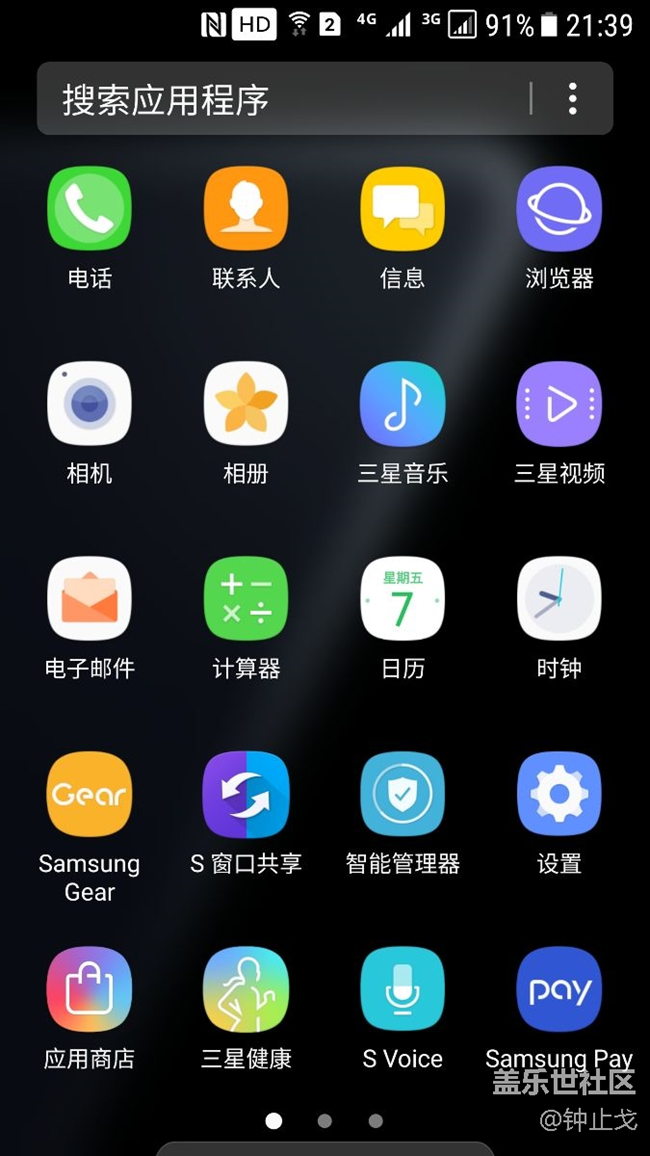The height and width of the screenshot is (1156, 650).
Task: Launch the 浏览器 browser
Action: click(x=559, y=209)
